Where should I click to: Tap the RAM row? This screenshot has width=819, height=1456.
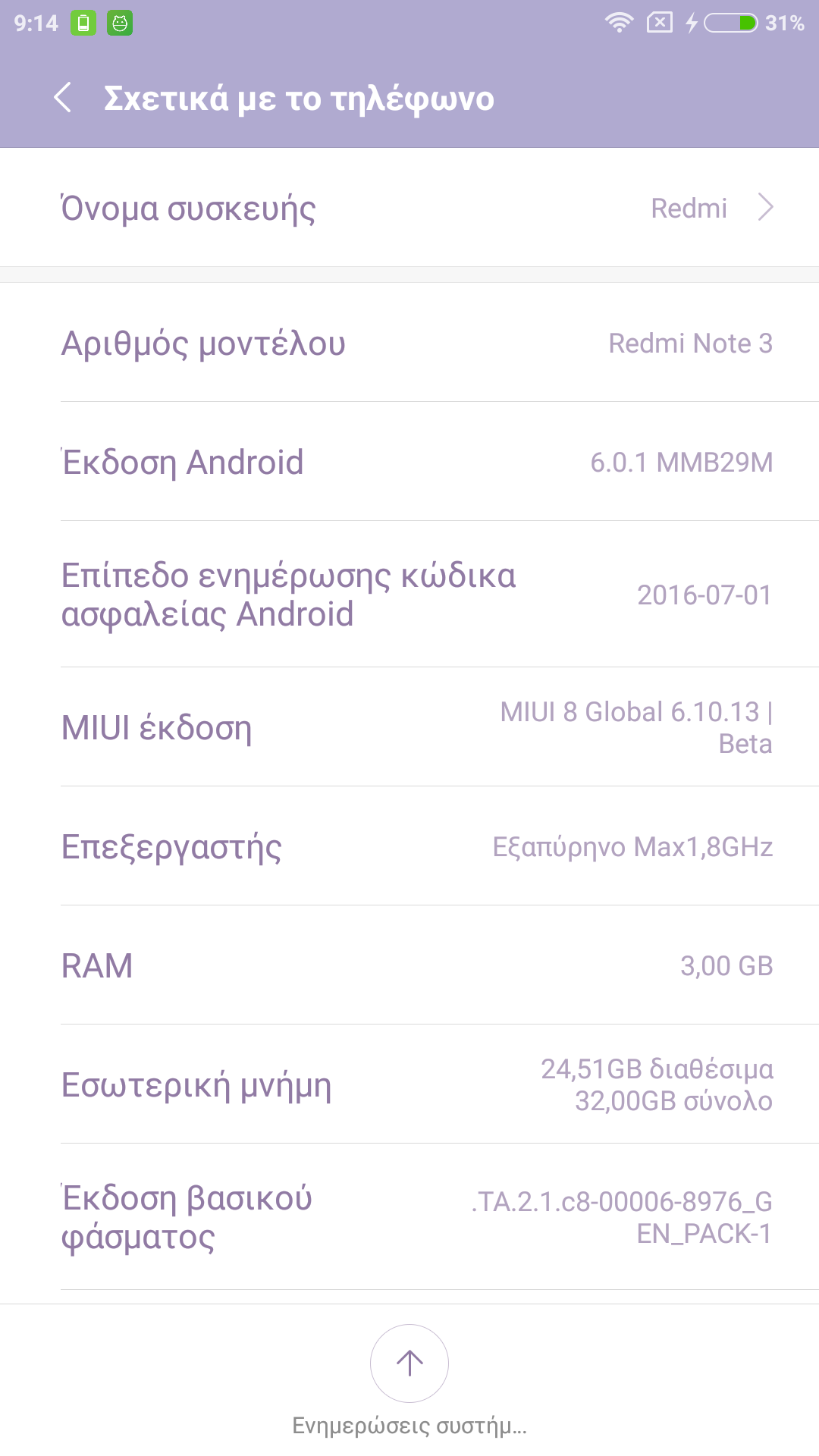pyautogui.click(x=409, y=965)
